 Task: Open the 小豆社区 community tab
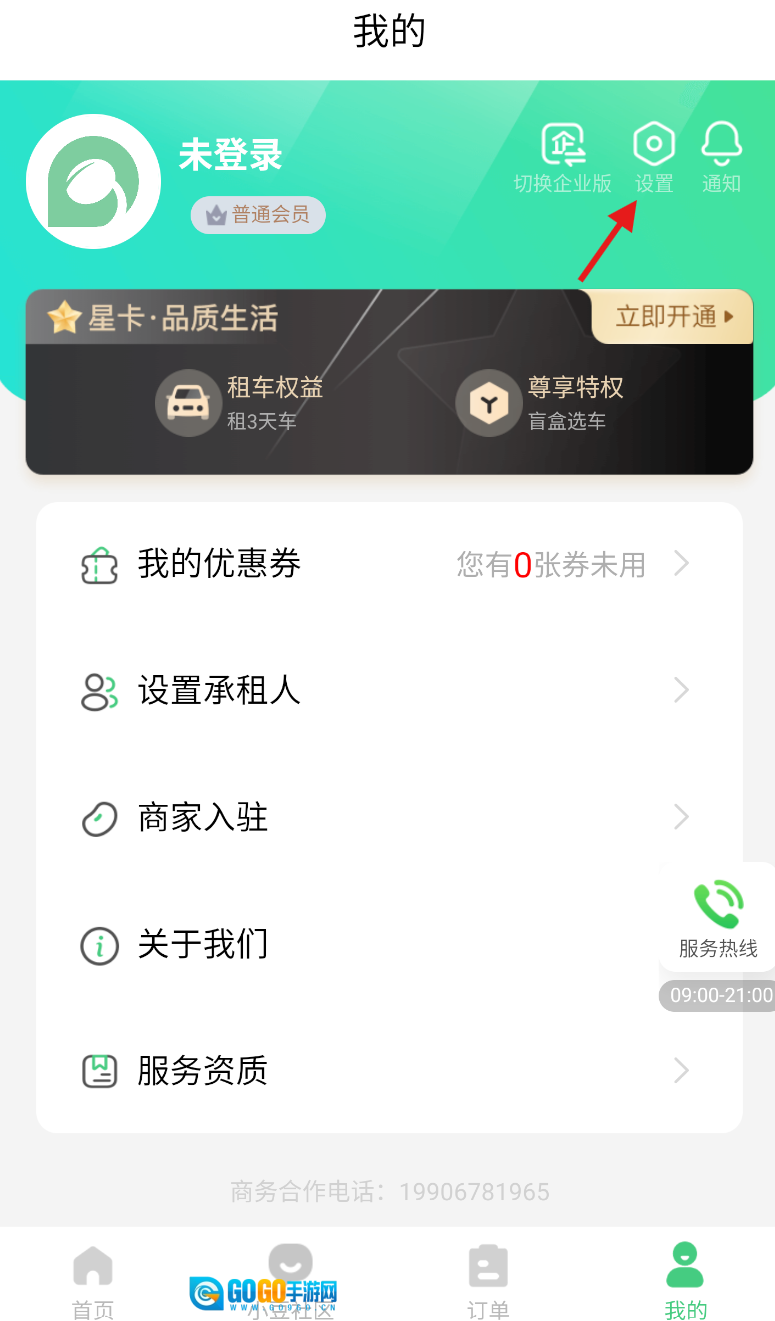click(290, 1281)
